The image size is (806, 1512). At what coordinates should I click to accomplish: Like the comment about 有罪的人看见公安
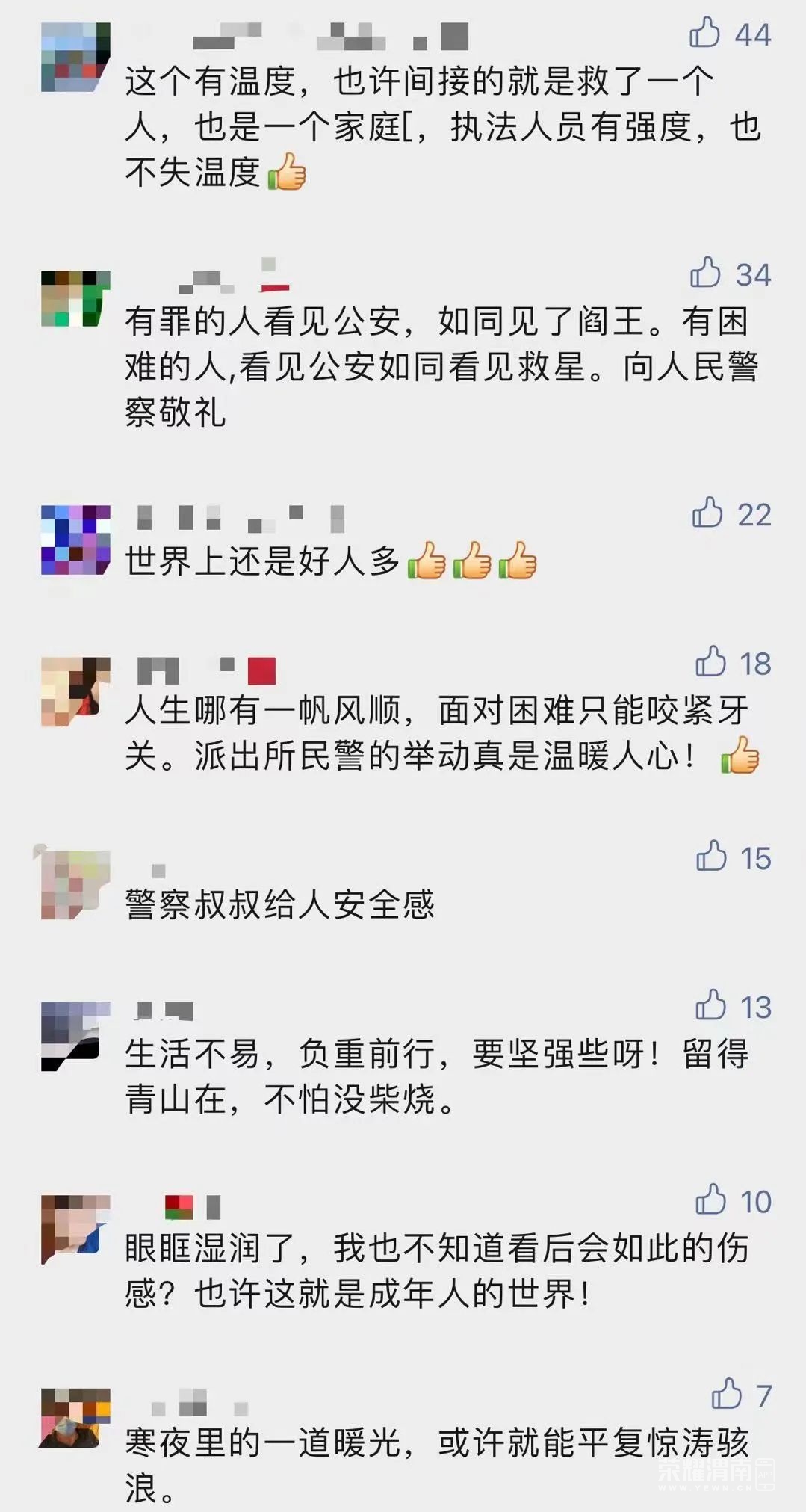coord(705,274)
